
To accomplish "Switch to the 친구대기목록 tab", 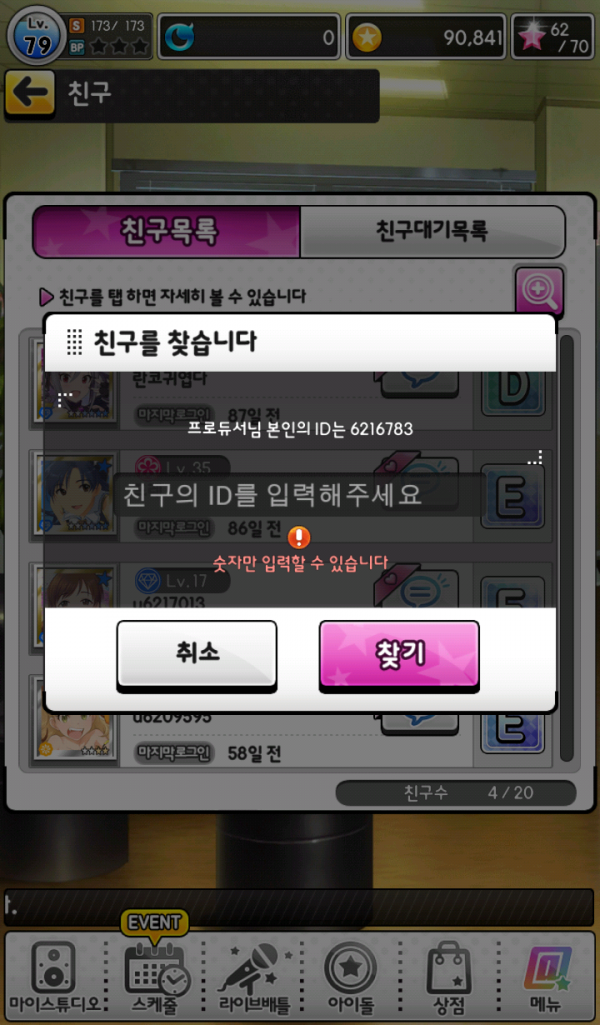I will point(432,232).
